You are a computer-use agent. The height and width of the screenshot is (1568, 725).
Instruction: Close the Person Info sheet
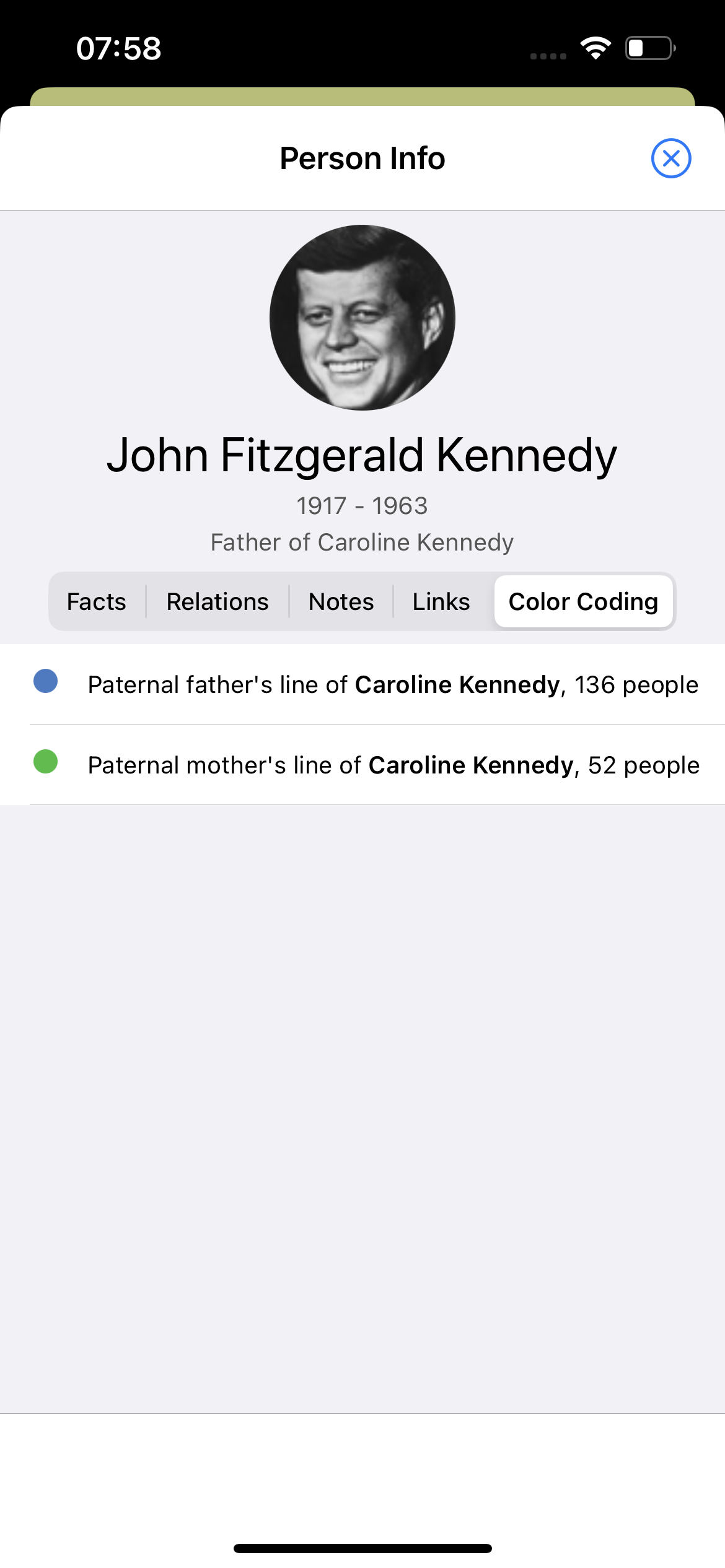click(x=671, y=158)
